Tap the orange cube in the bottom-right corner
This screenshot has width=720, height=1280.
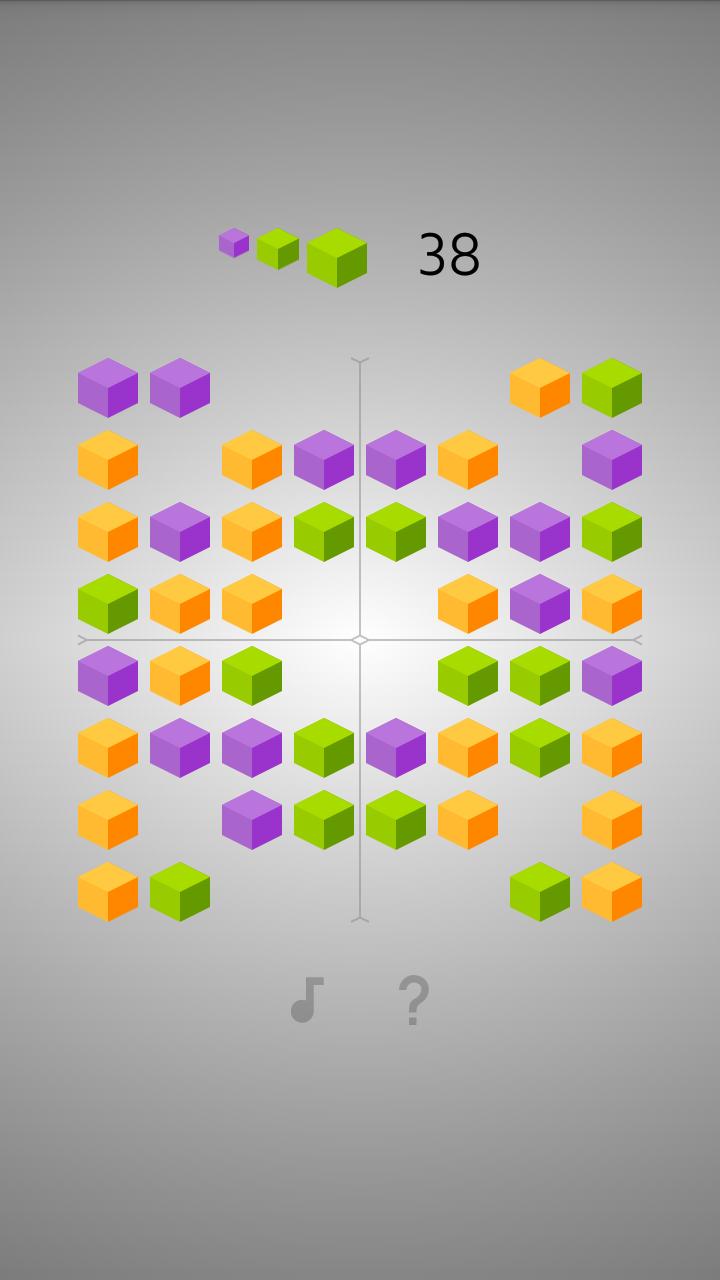[x=610, y=892]
